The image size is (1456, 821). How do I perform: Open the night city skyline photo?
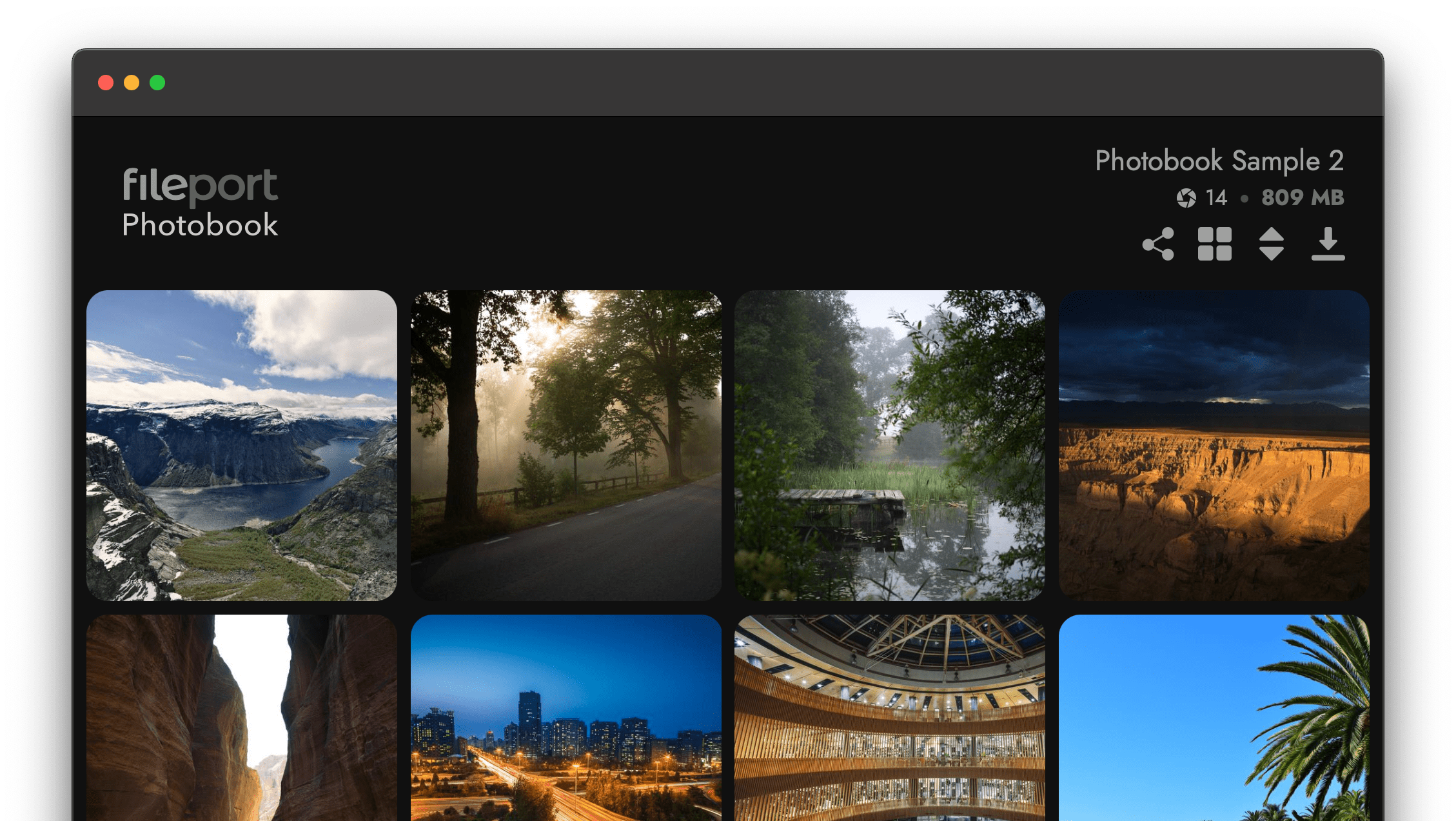click(566, 717)
